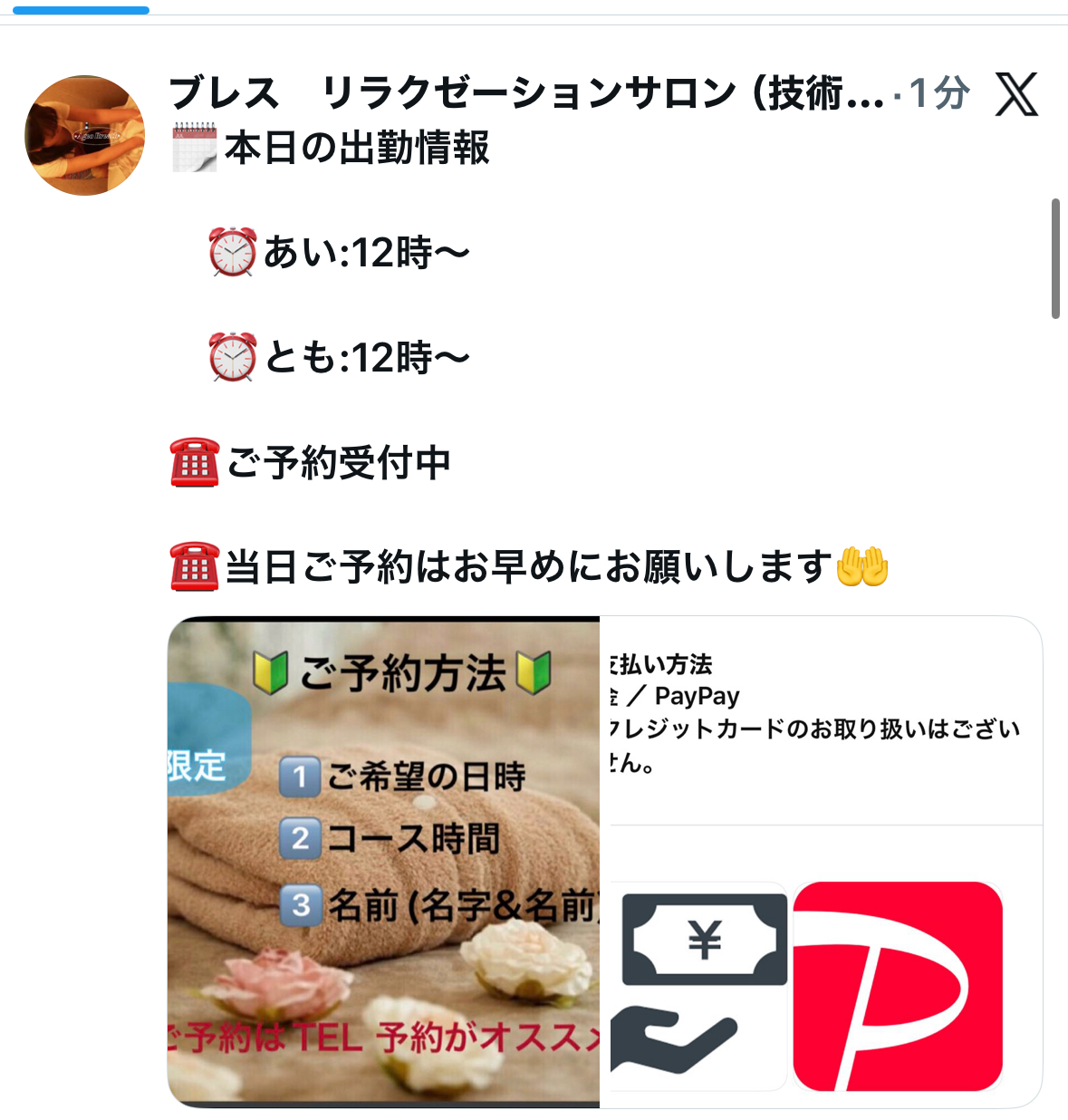Open the ブレス リラクゼーションサロン account name
The height and width of the screenshot is (1120, 1068).
point(525,93)
